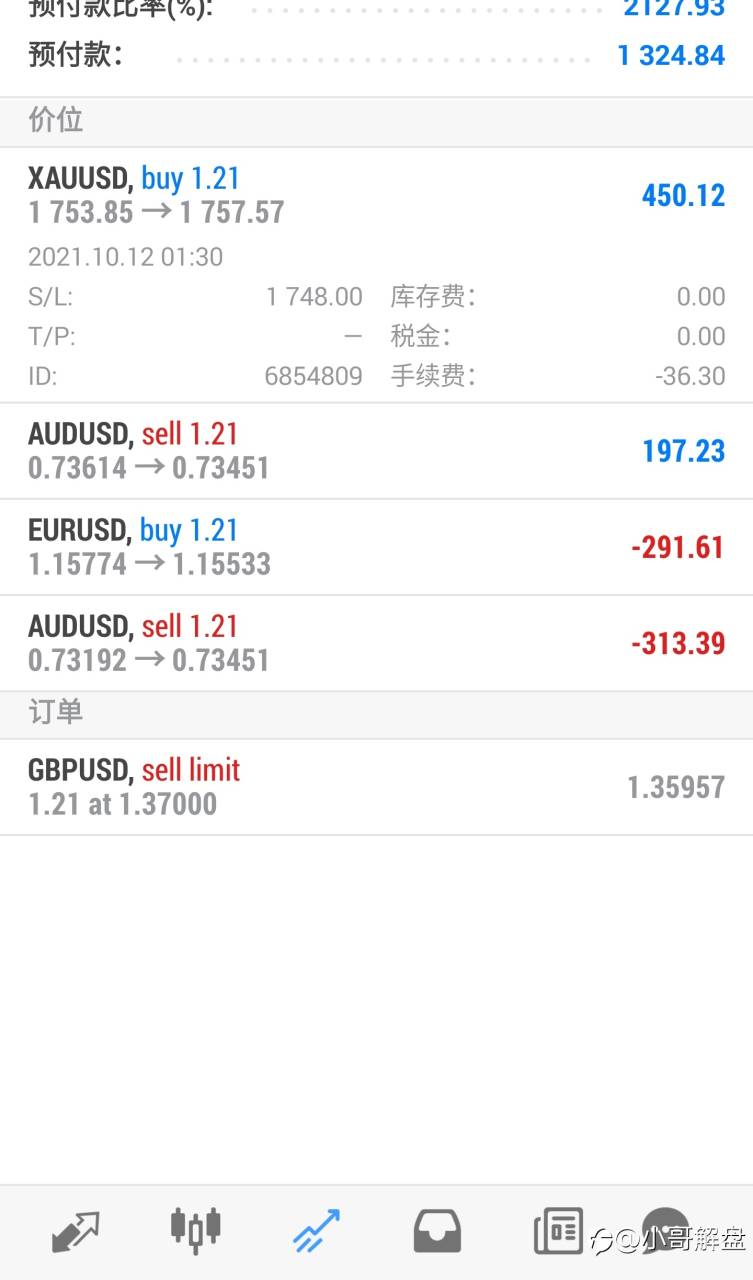Open the News tab in bottom bar
The width and height of the screenshot is (753, 1280).
coord(558,1231)
